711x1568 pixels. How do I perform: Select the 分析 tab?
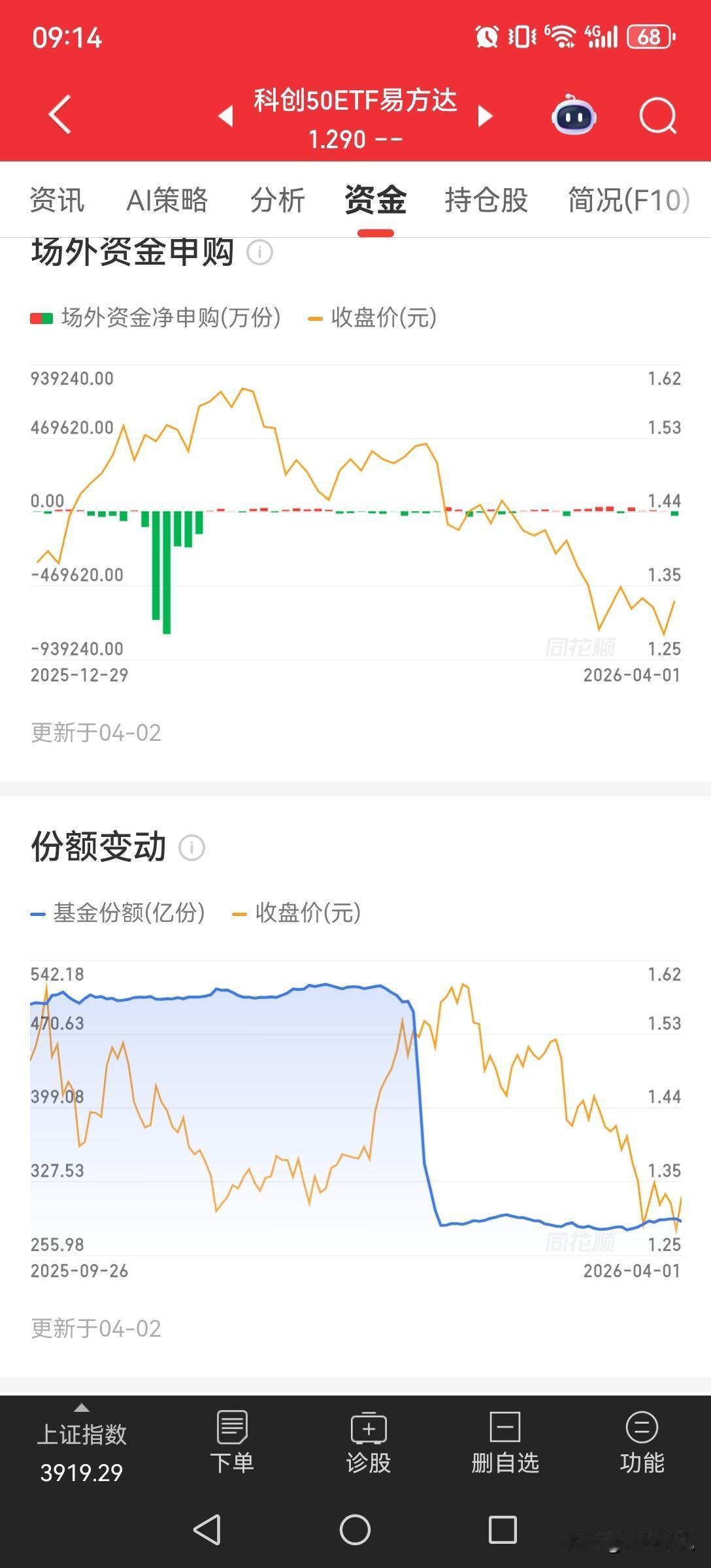278,200
